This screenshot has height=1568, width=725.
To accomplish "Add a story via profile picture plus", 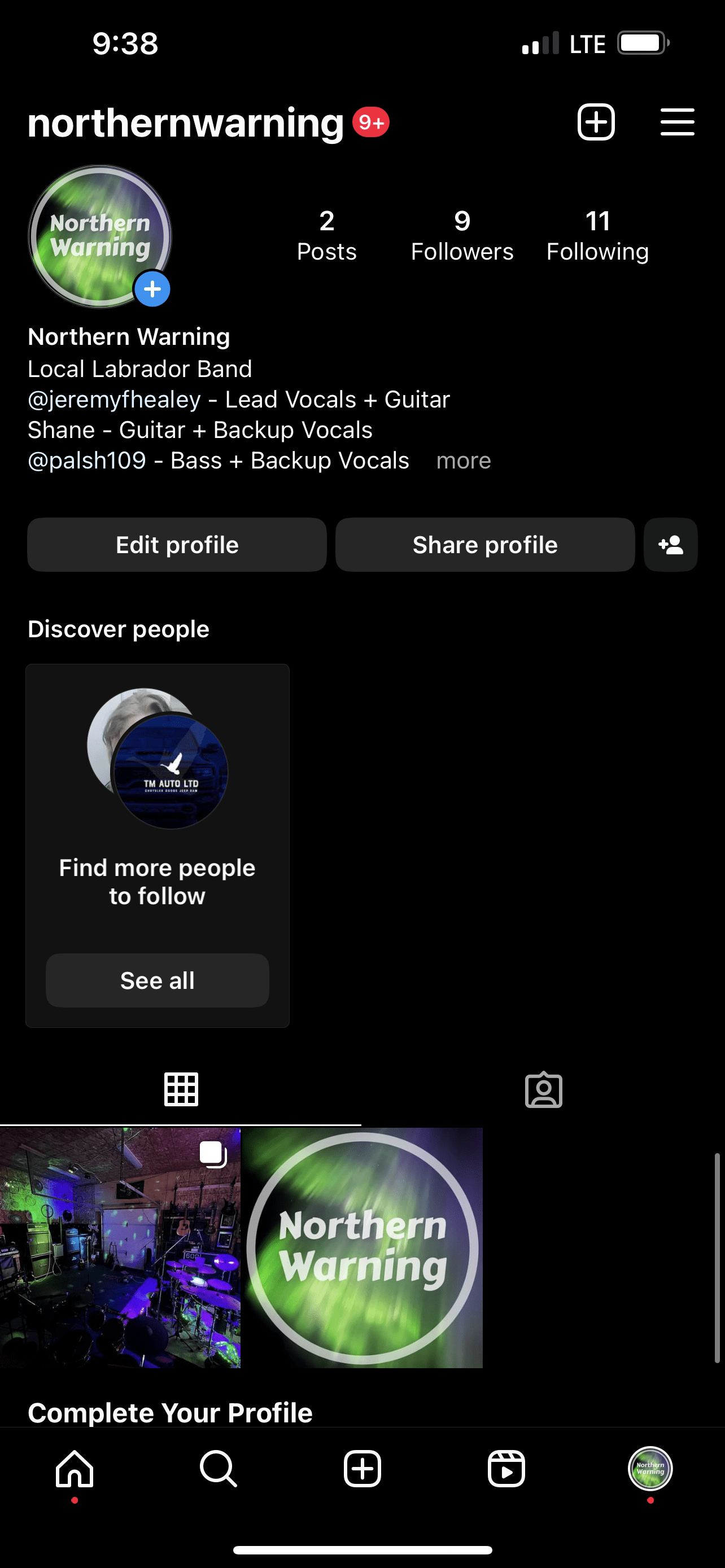I will coord(152,289).
